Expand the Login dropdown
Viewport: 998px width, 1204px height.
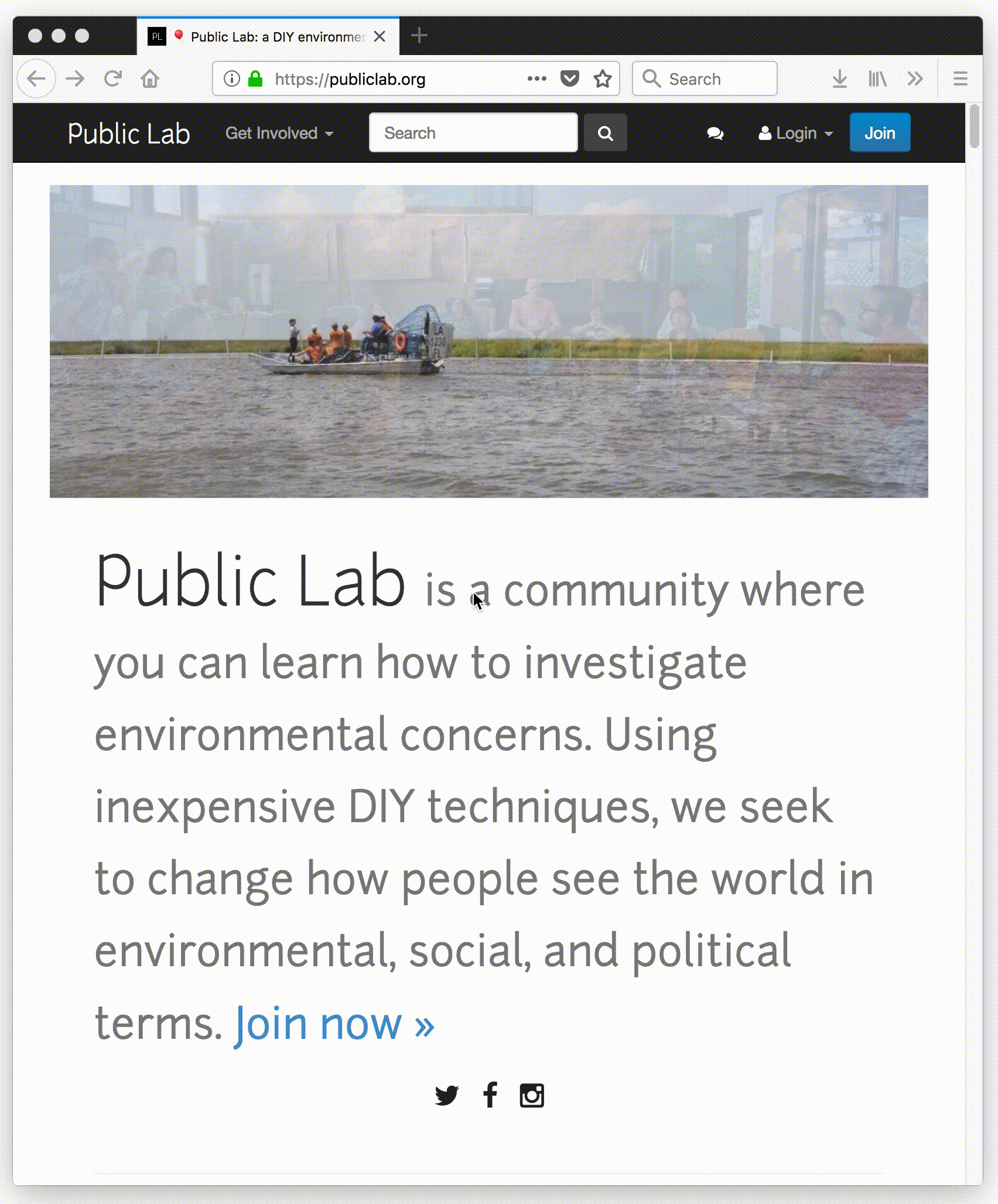pos(795,134)
